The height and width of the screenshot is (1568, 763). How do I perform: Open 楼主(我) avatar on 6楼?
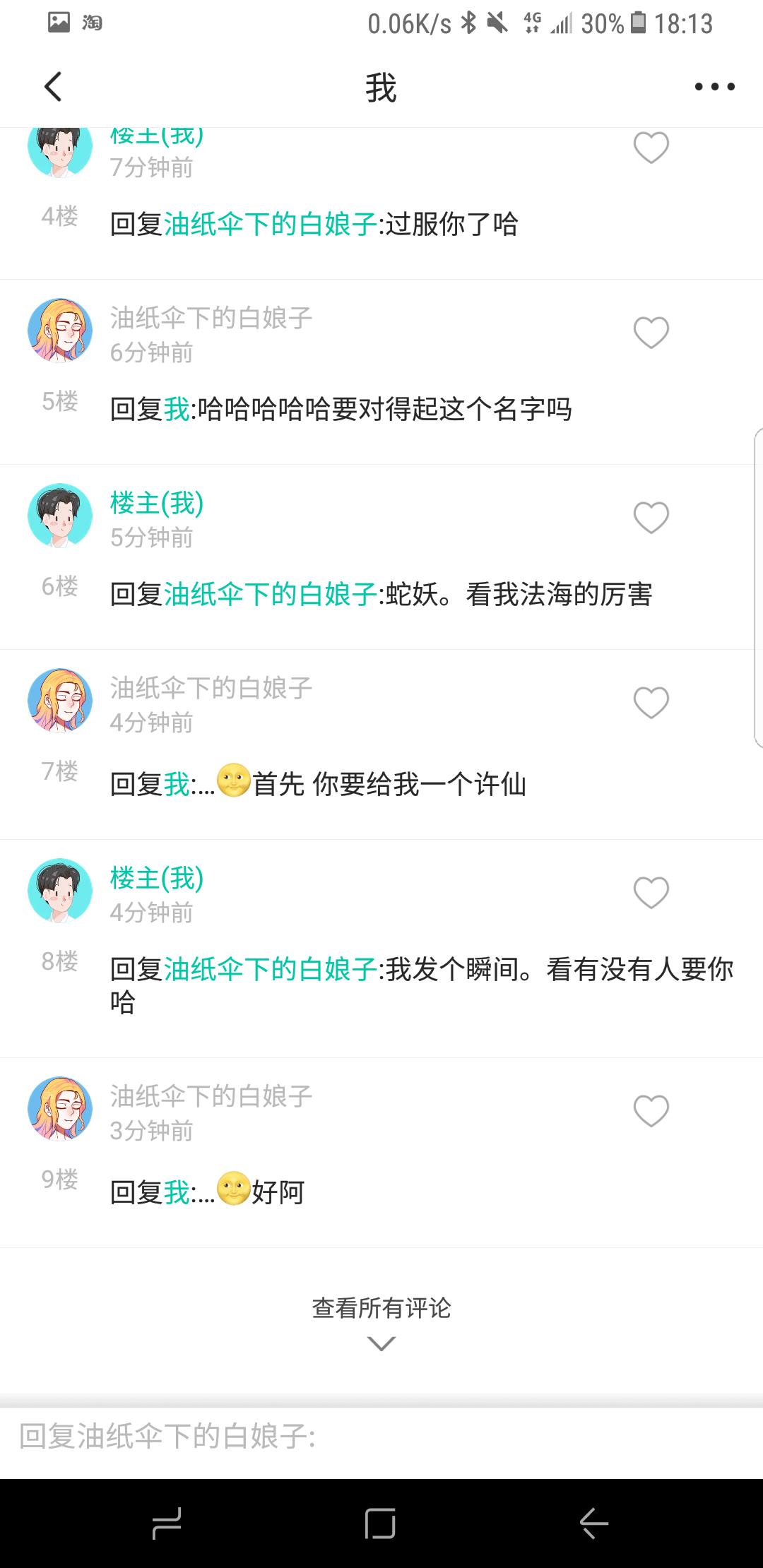(x=60, y=516)
